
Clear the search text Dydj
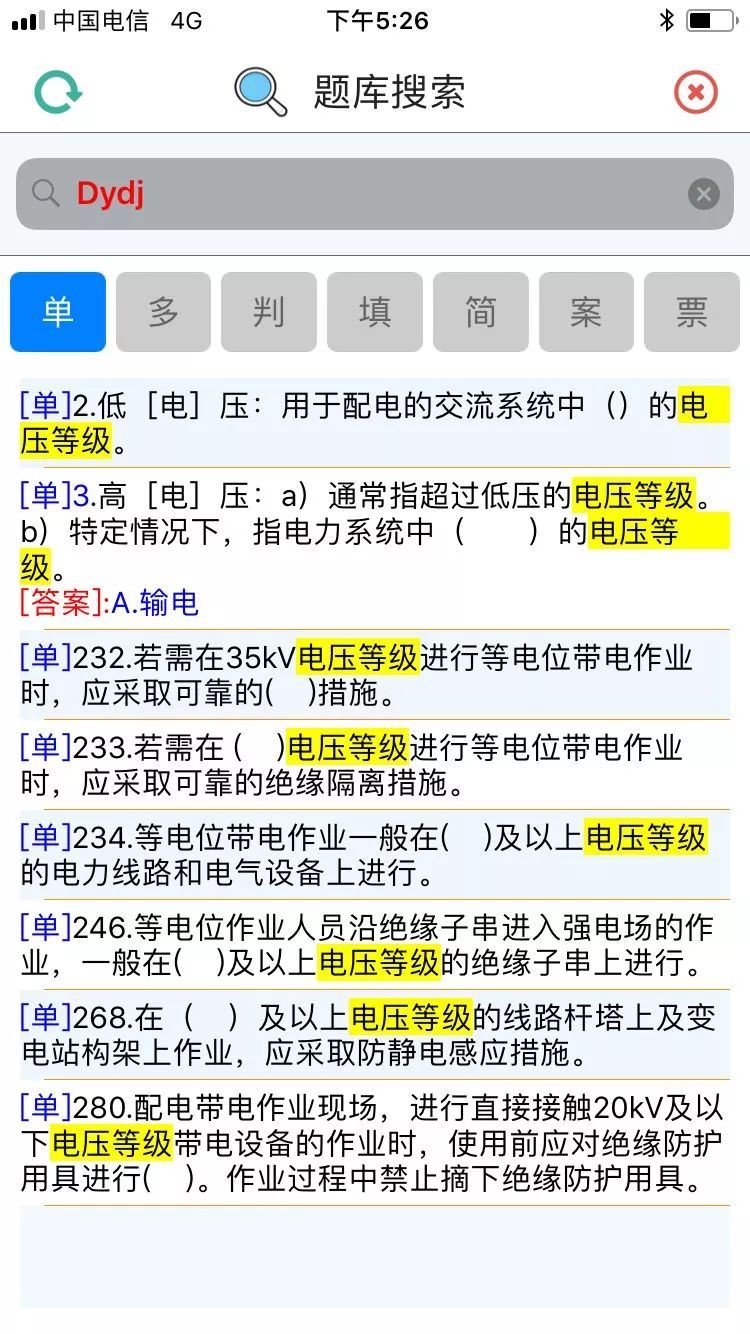[704, 194]
